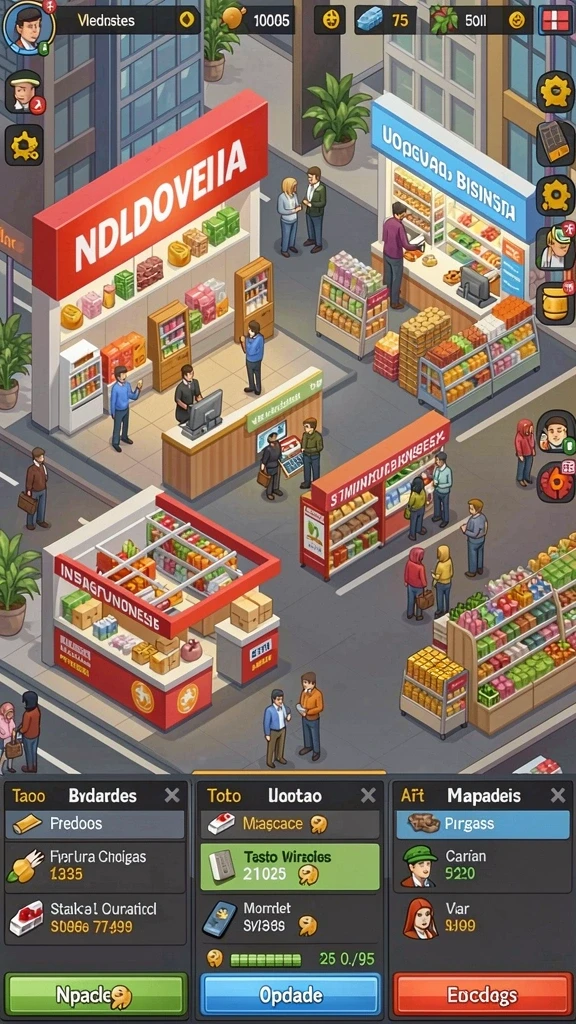Open the red target icon
Image resolution: width=576 pixels, height=1024 pixels.
(556, 482)
